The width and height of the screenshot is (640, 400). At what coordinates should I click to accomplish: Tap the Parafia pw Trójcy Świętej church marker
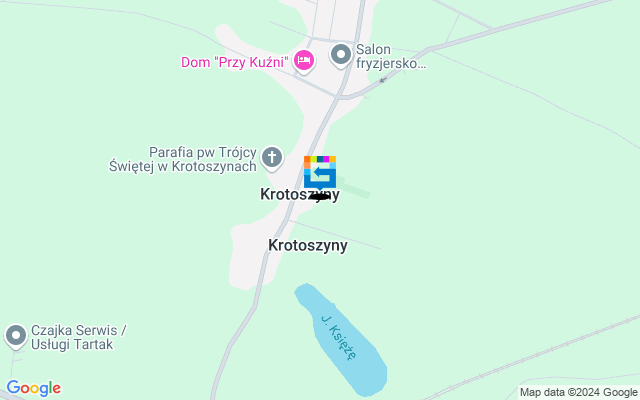pos(272,157)
